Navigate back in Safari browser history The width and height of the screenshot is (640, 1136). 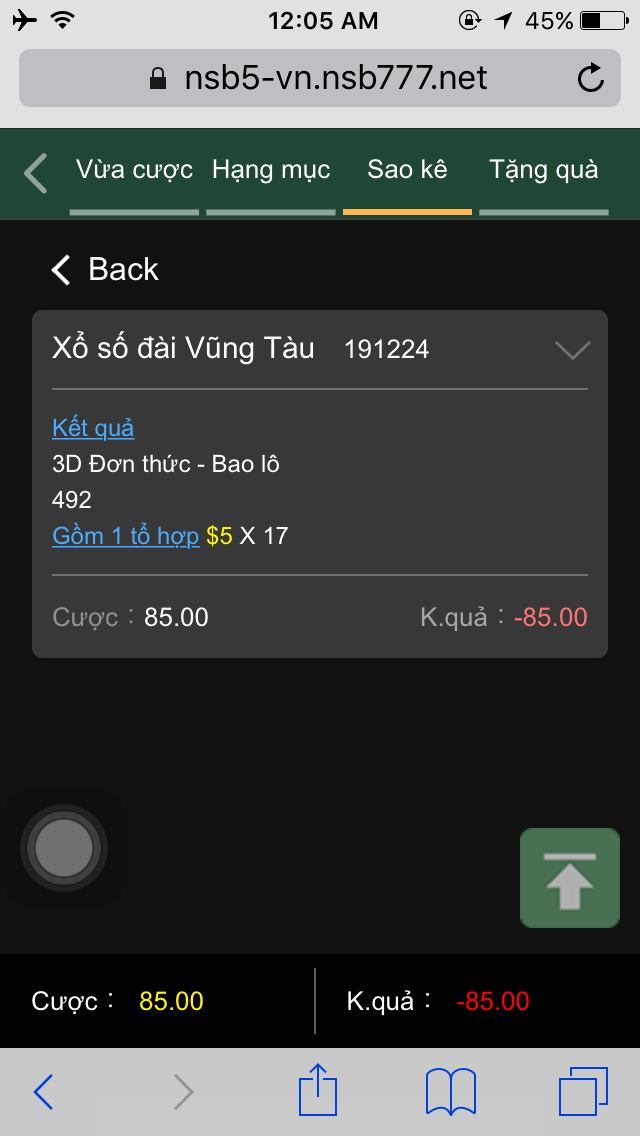[x=44, y=1091]
